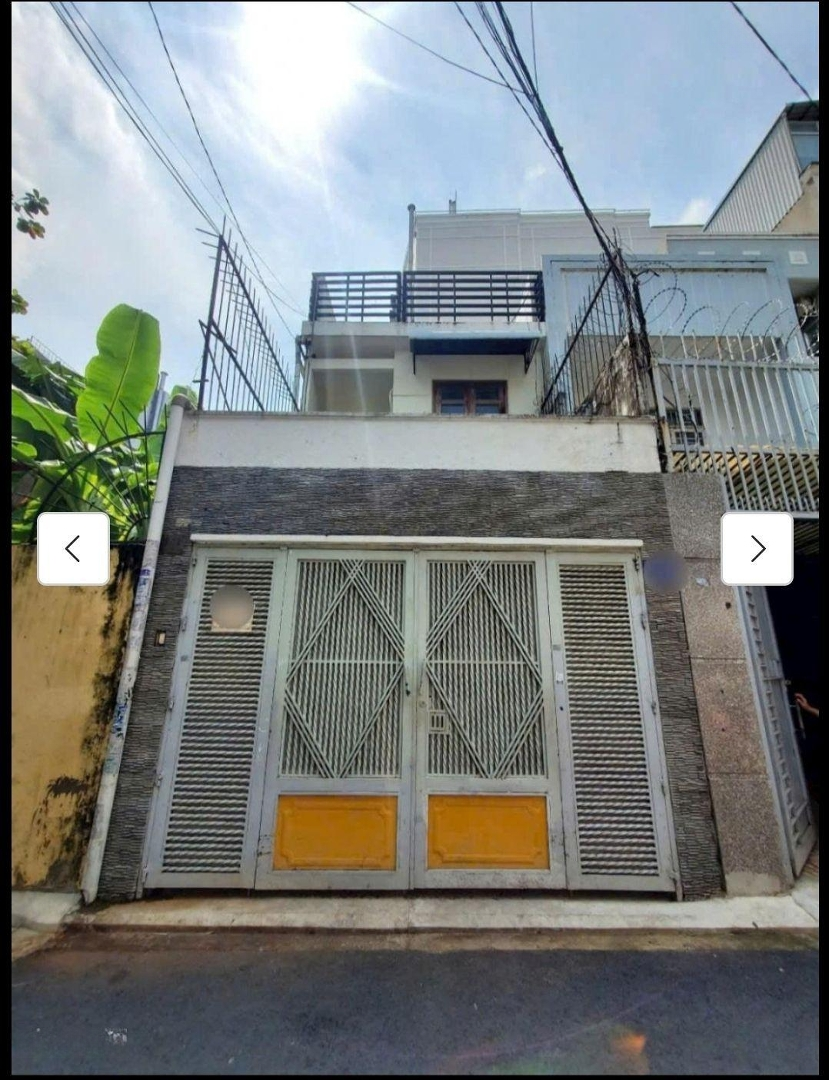Go to the next photo
Screen dimensions: 829x1080
point(757,549)
